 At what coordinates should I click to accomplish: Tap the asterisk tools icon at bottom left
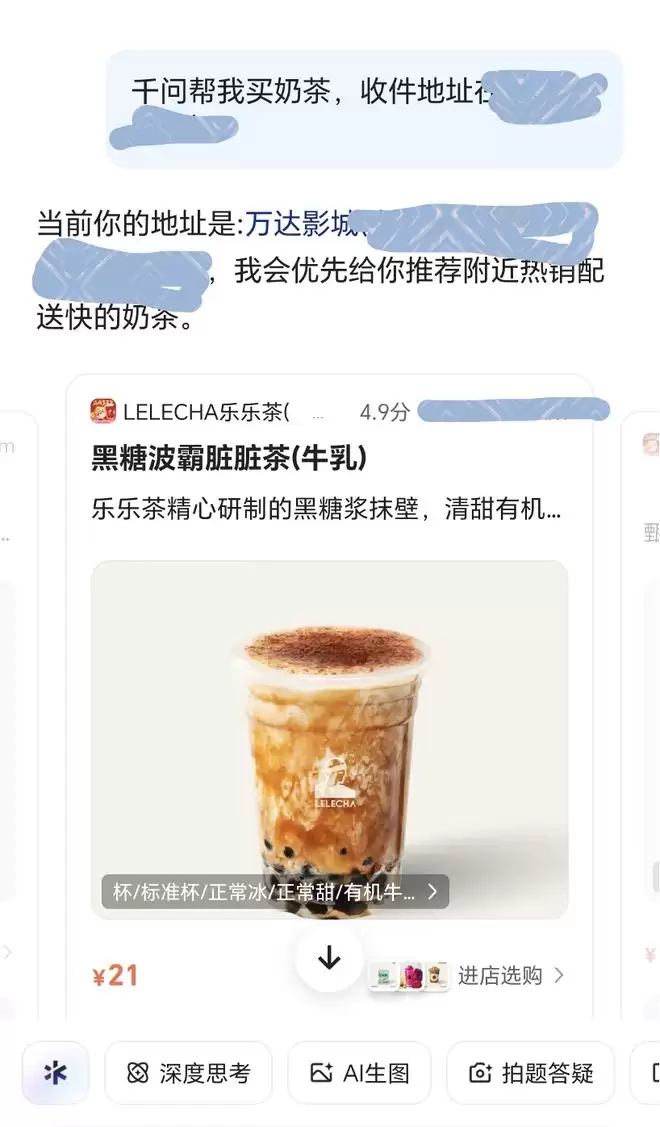[56, 1073]
